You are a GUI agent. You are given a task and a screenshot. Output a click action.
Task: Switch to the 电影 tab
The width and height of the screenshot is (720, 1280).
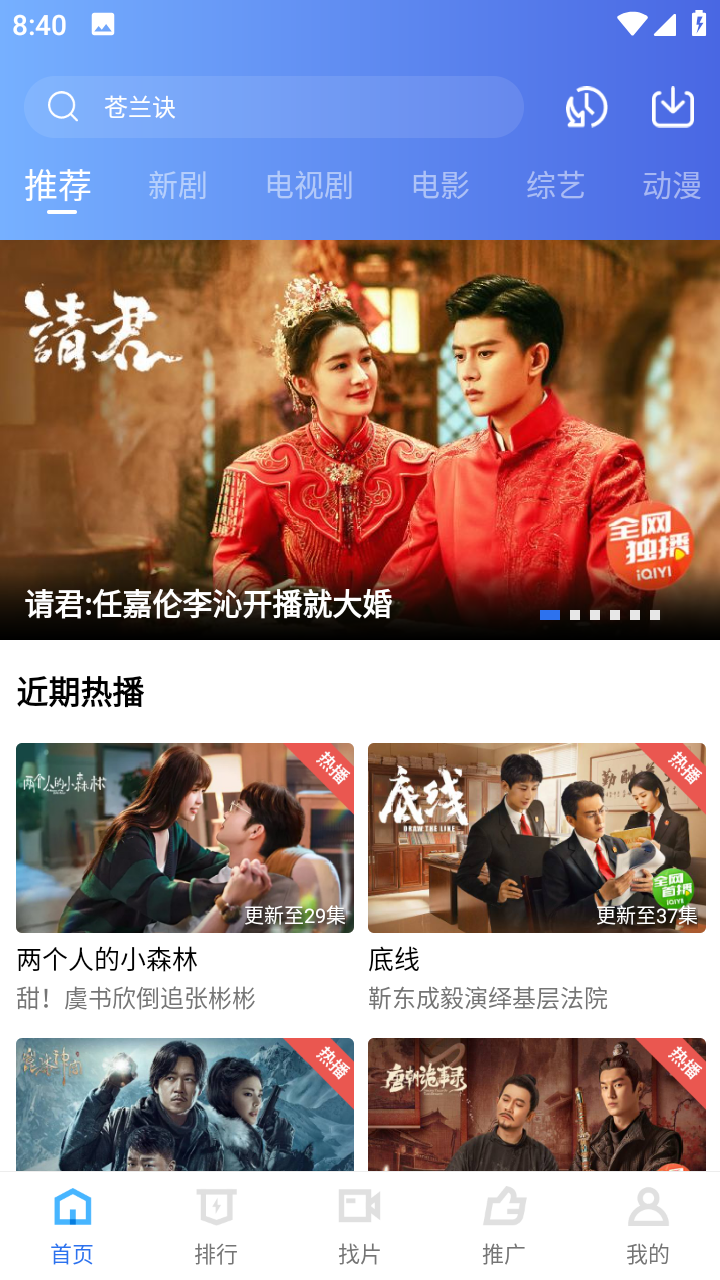click(438, 186)
